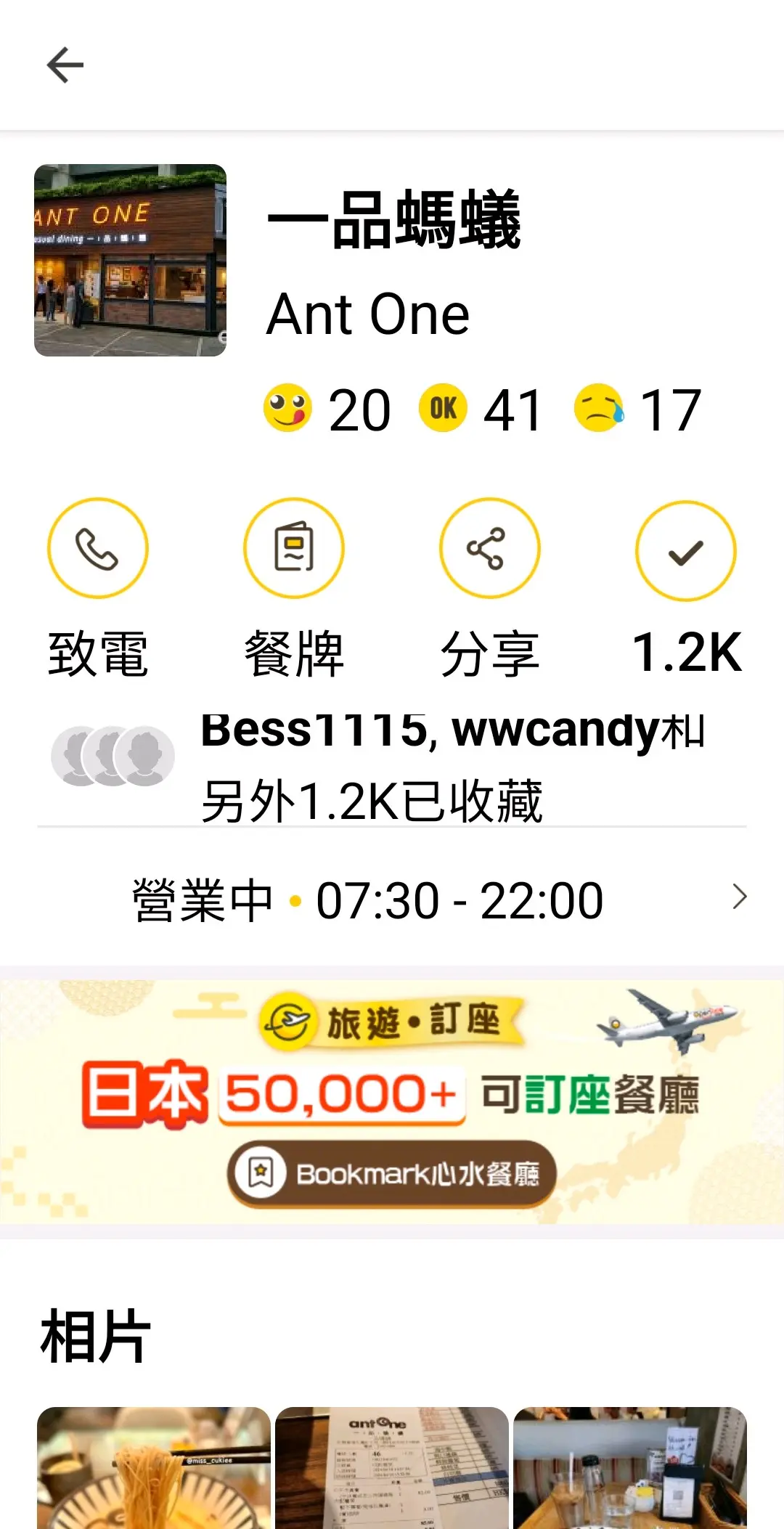Open the 餐牌 menu button

[x=294, y=549]
